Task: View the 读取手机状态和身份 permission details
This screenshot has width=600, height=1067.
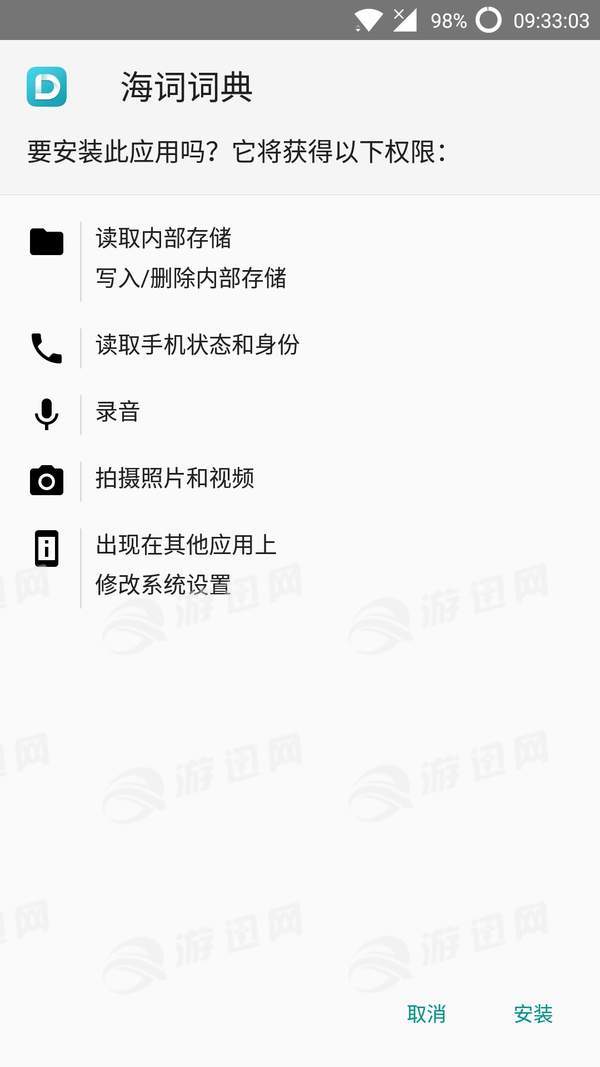Action: [x=197, y=346]
